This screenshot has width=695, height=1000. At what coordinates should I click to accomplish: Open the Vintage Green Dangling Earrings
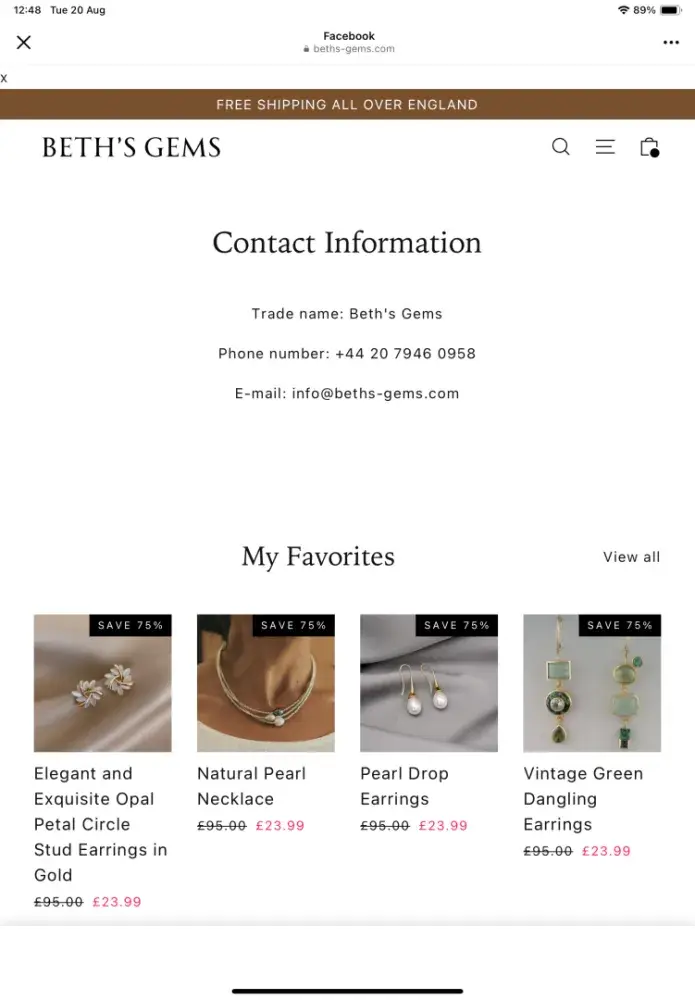click(x=592, y=683)
